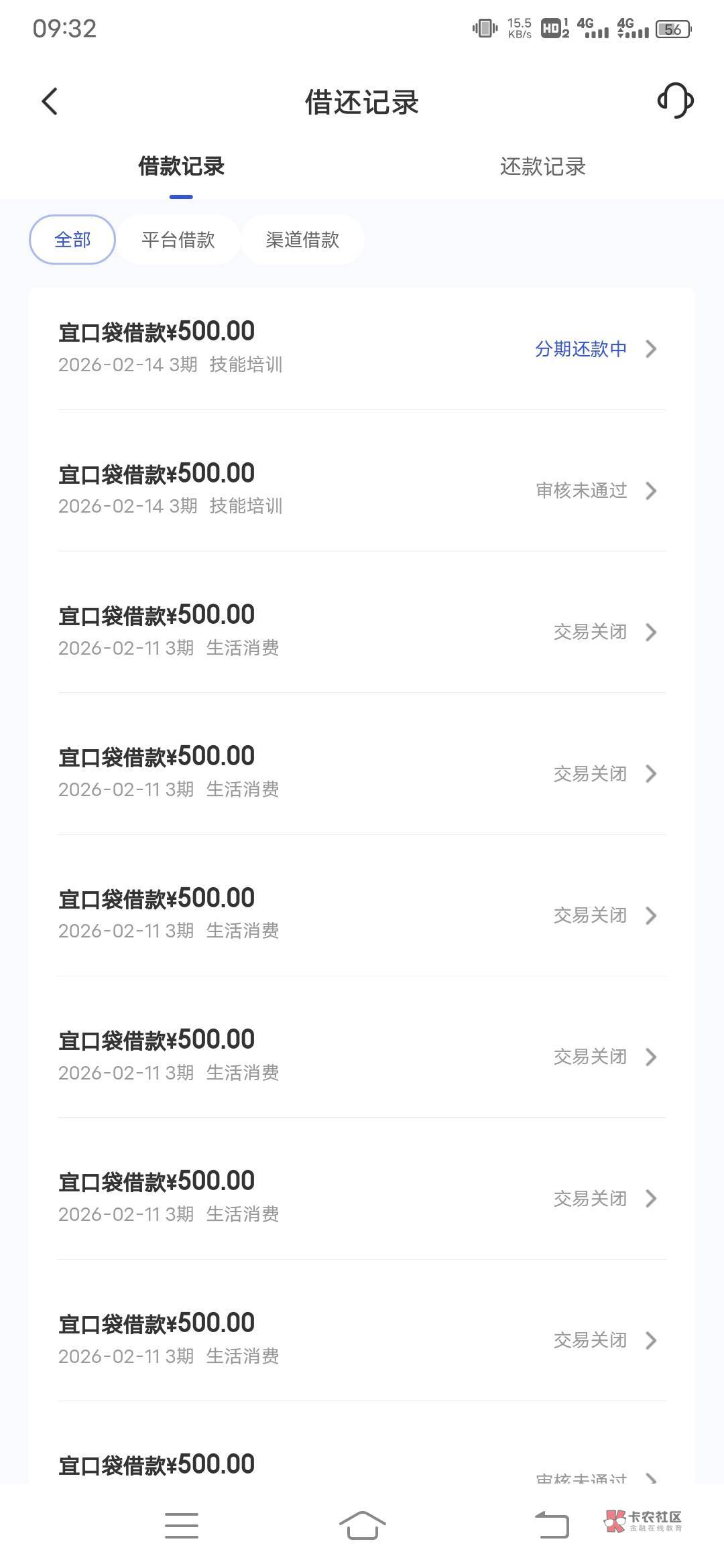Show only 平台借款 records
The width and height of the screenshot is (724, 1568).
pos(178,240)
